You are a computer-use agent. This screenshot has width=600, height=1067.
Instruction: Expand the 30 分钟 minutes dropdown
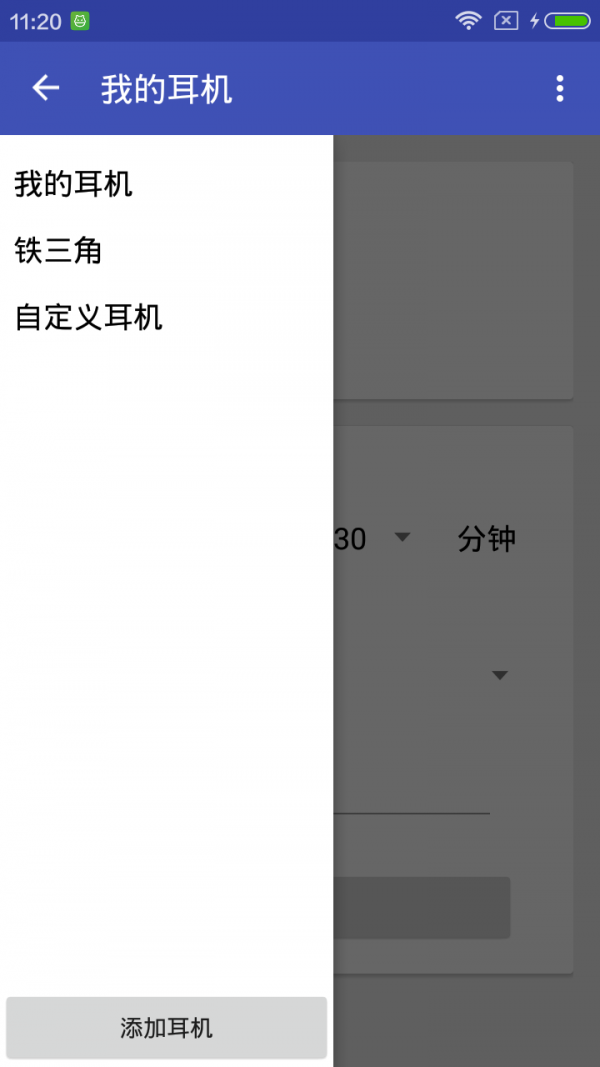coord(401,538)
